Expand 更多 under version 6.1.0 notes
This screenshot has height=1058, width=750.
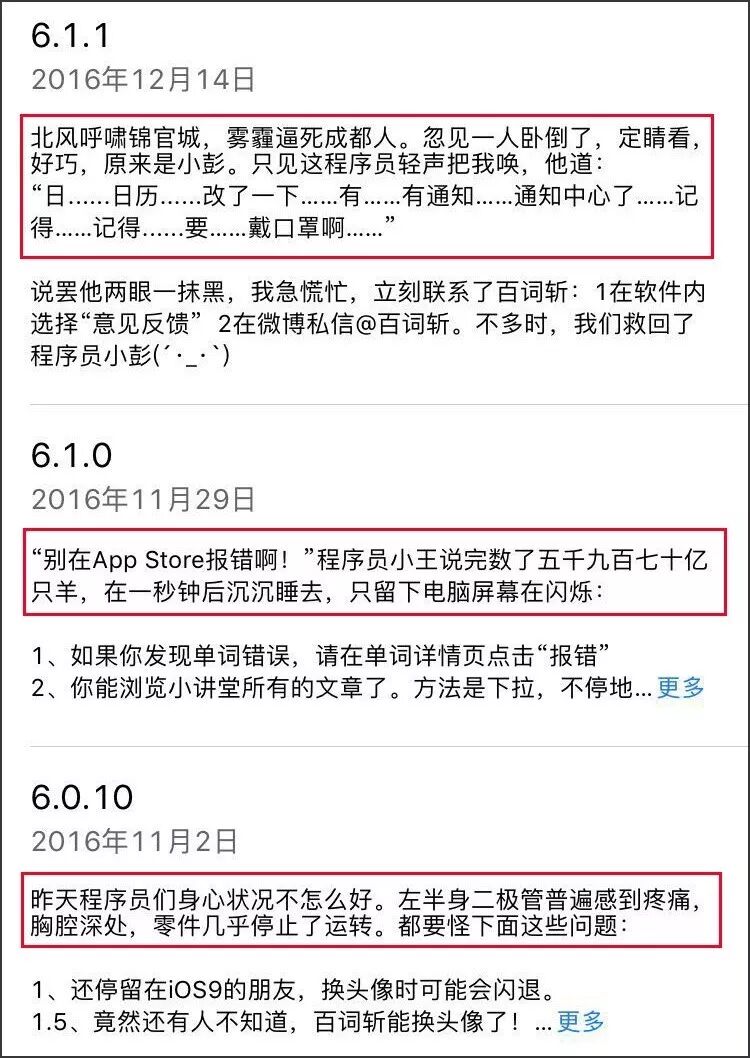coord(680,687)
